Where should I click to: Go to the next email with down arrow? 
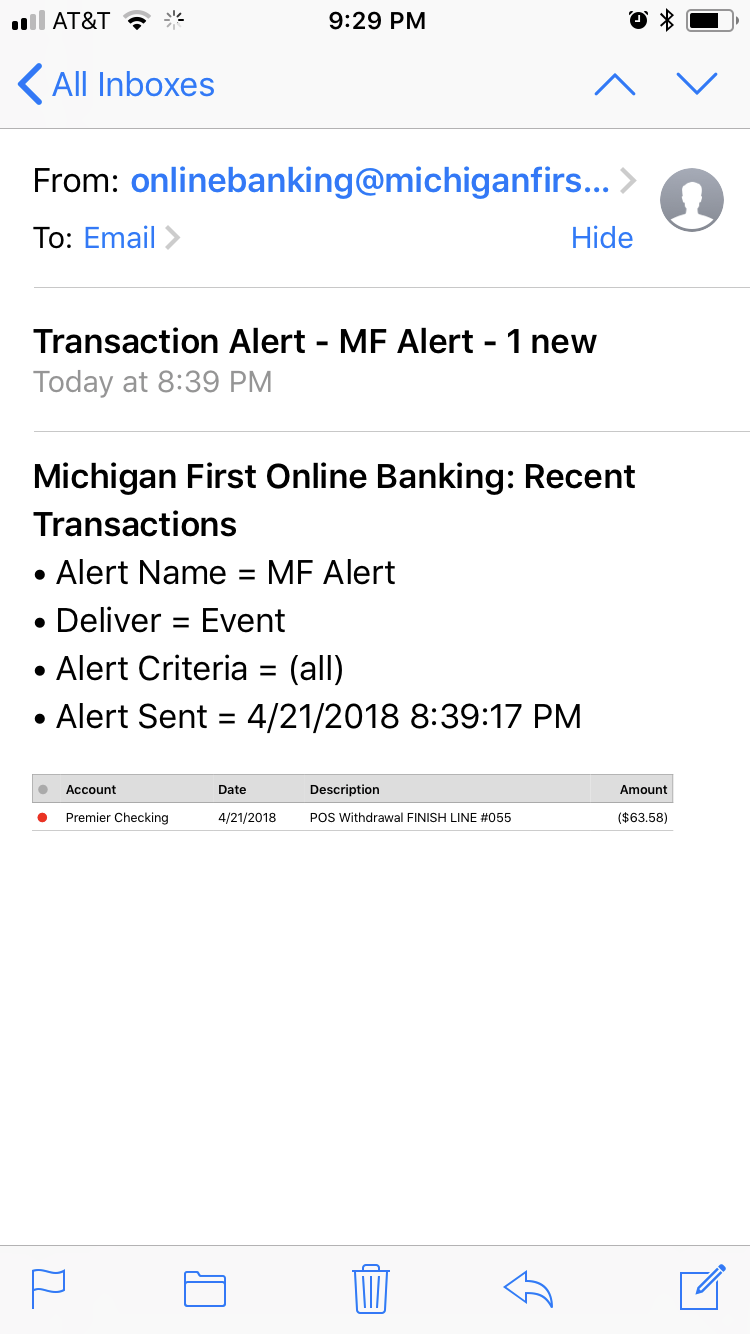(x=697, y=84)
